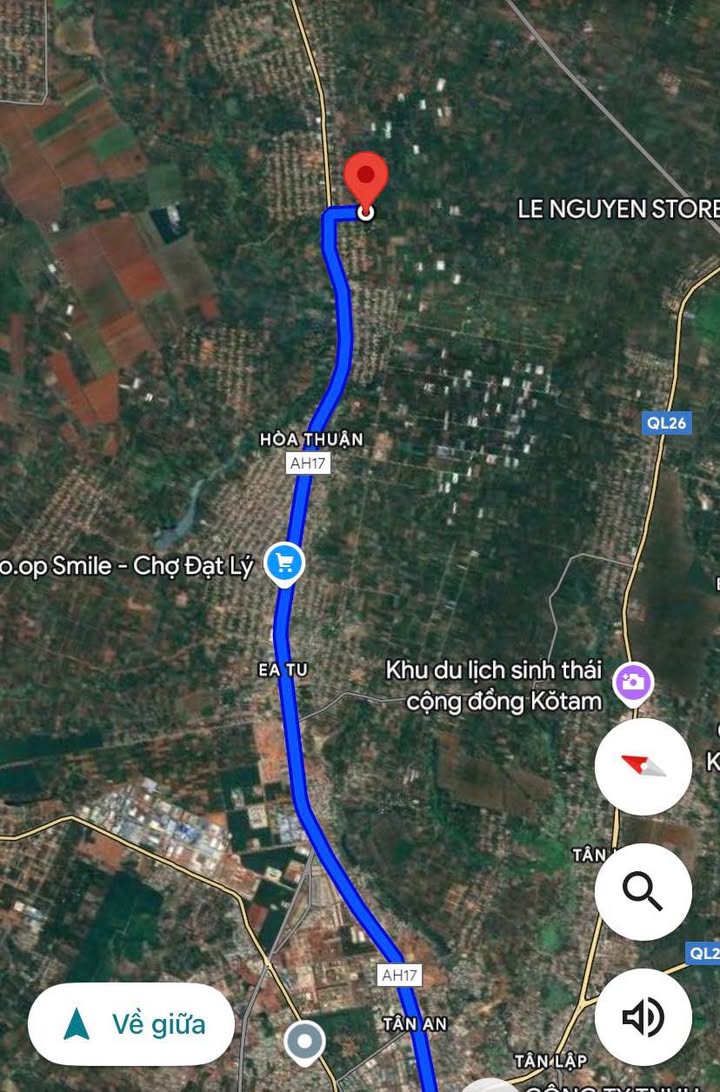Select the red destination pin
Image resolution: width=720 pixels, height=1092 pixels.
366,179
